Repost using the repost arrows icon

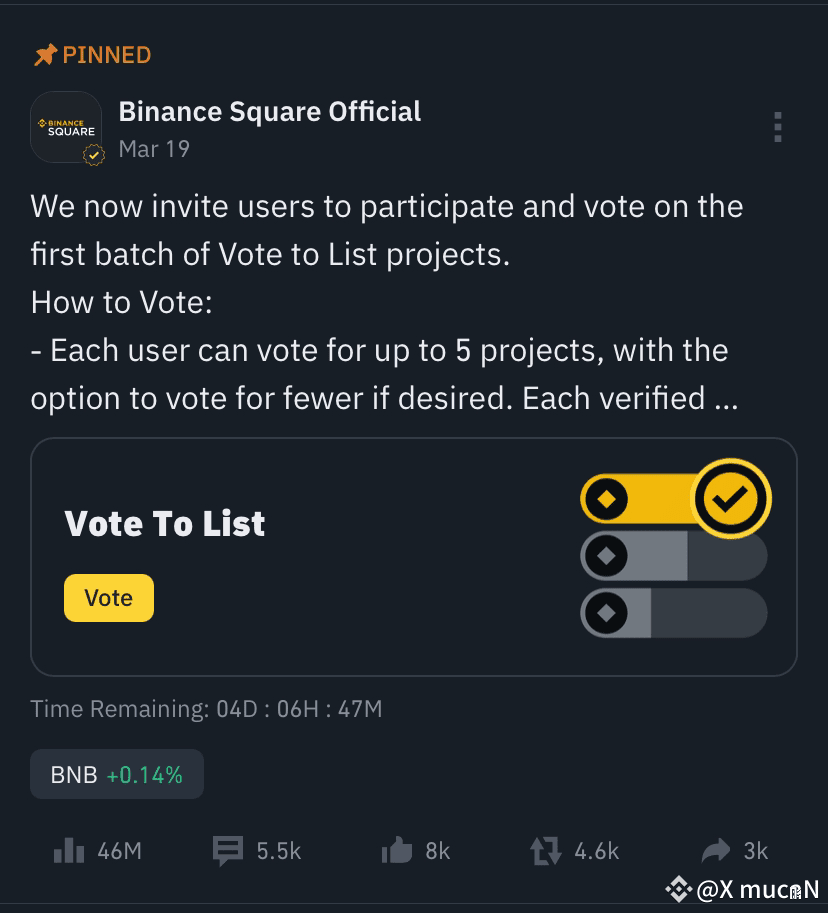tap(545, 851)
